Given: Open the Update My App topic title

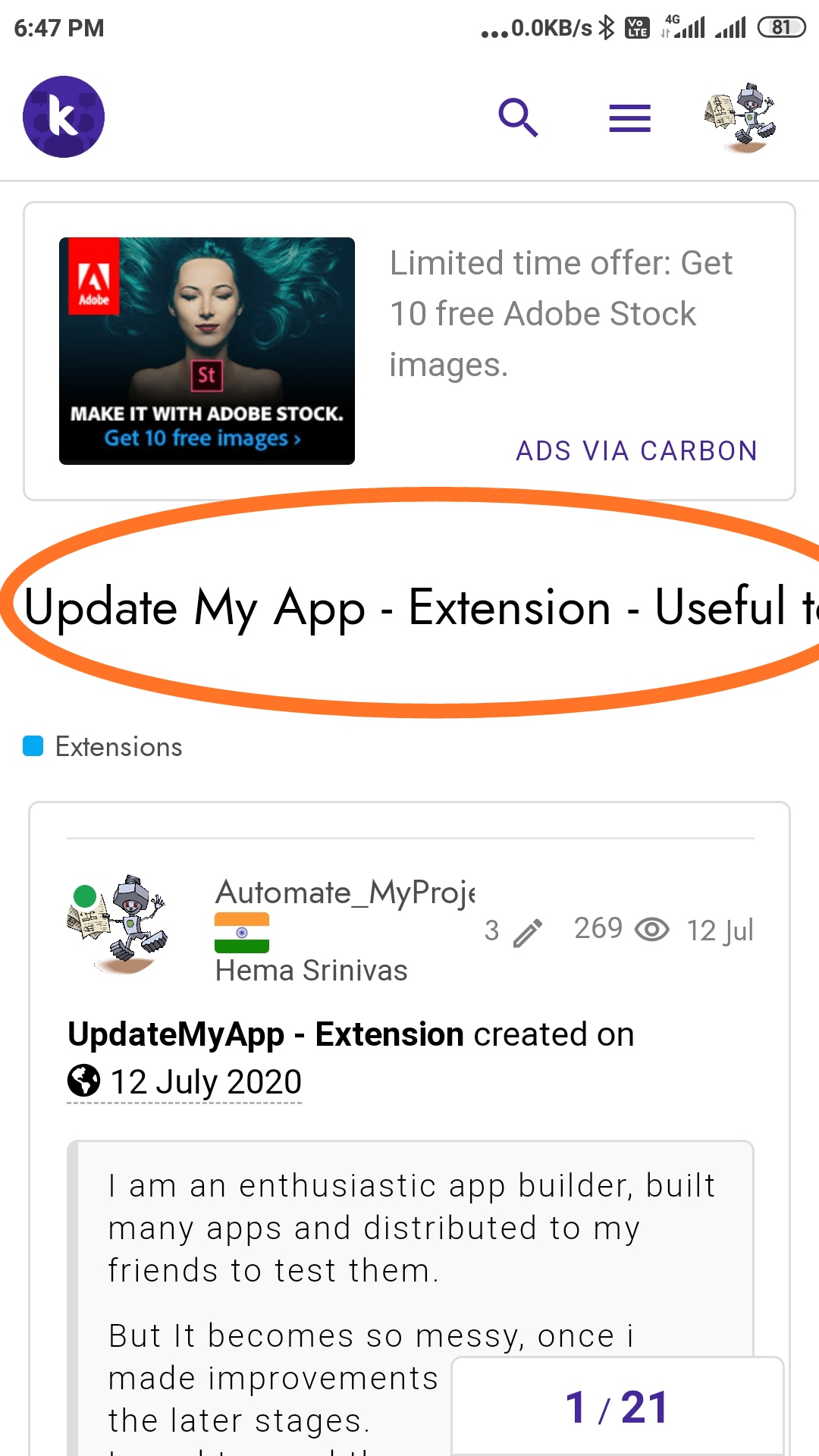Looking at the screenshot, I should point(421,607).
